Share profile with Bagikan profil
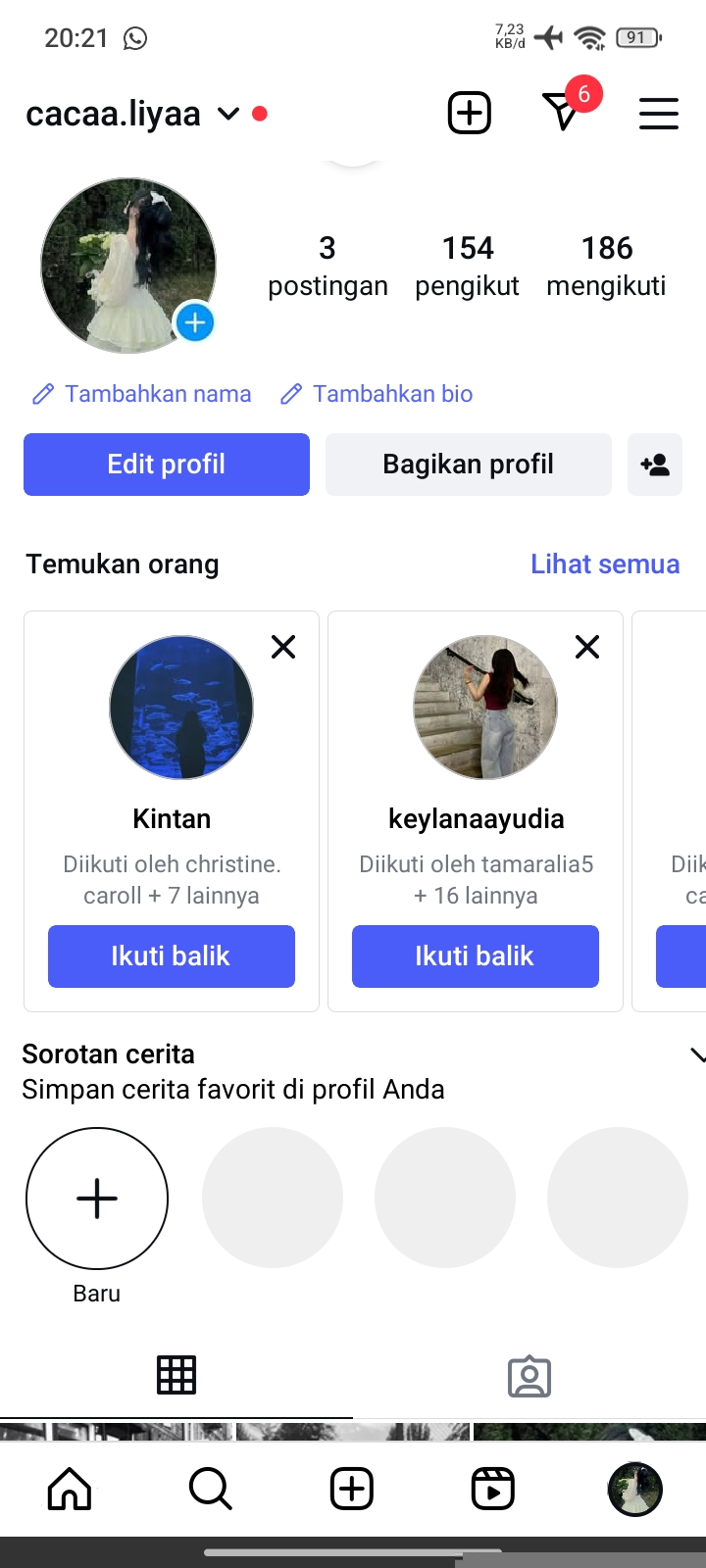 [x=468, y=465]
